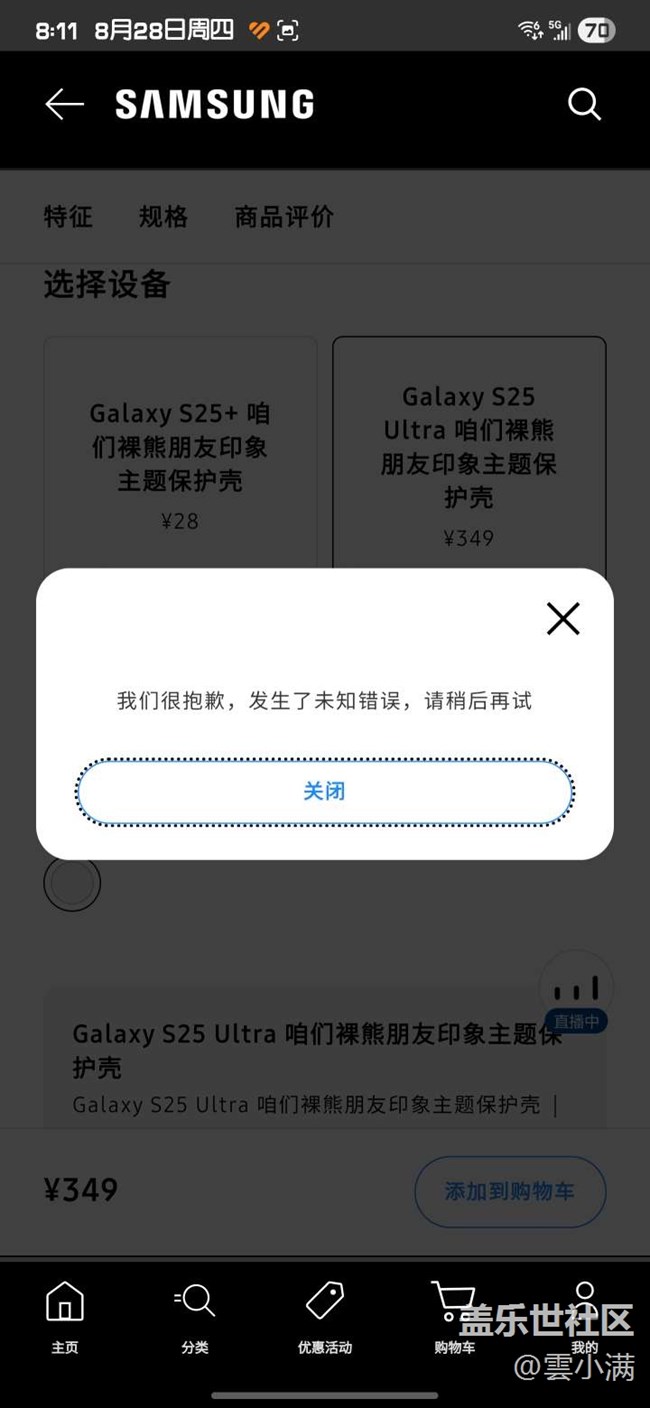650x1408 pixels.
Task: Switch to the 特征 tab
Action: (68, 216)
